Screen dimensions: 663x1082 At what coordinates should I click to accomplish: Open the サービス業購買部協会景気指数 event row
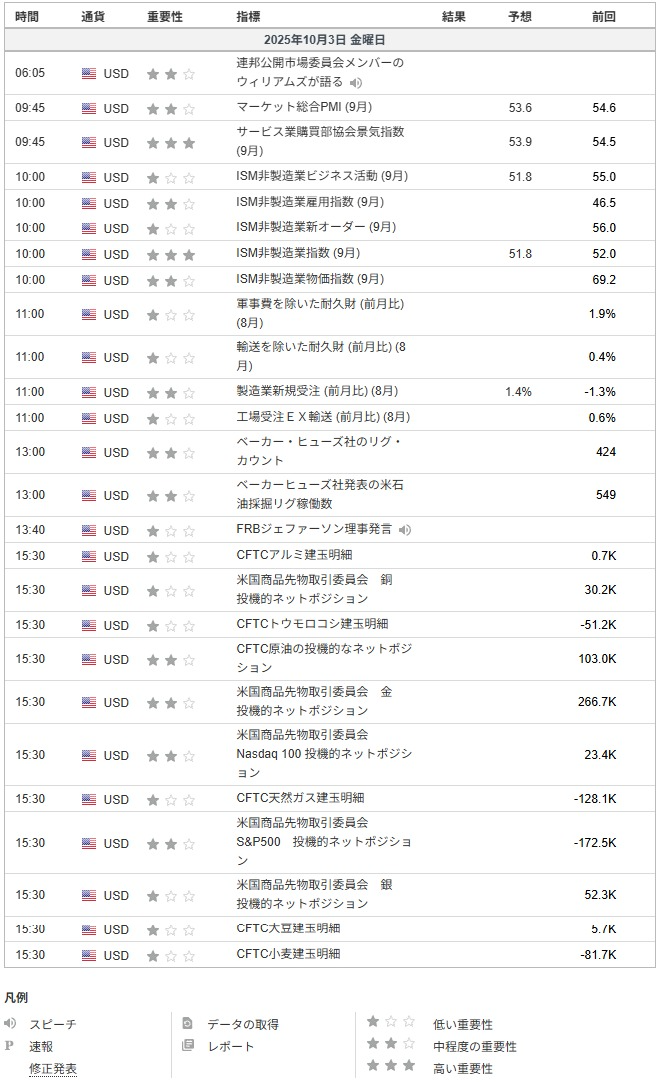[320, 141]
